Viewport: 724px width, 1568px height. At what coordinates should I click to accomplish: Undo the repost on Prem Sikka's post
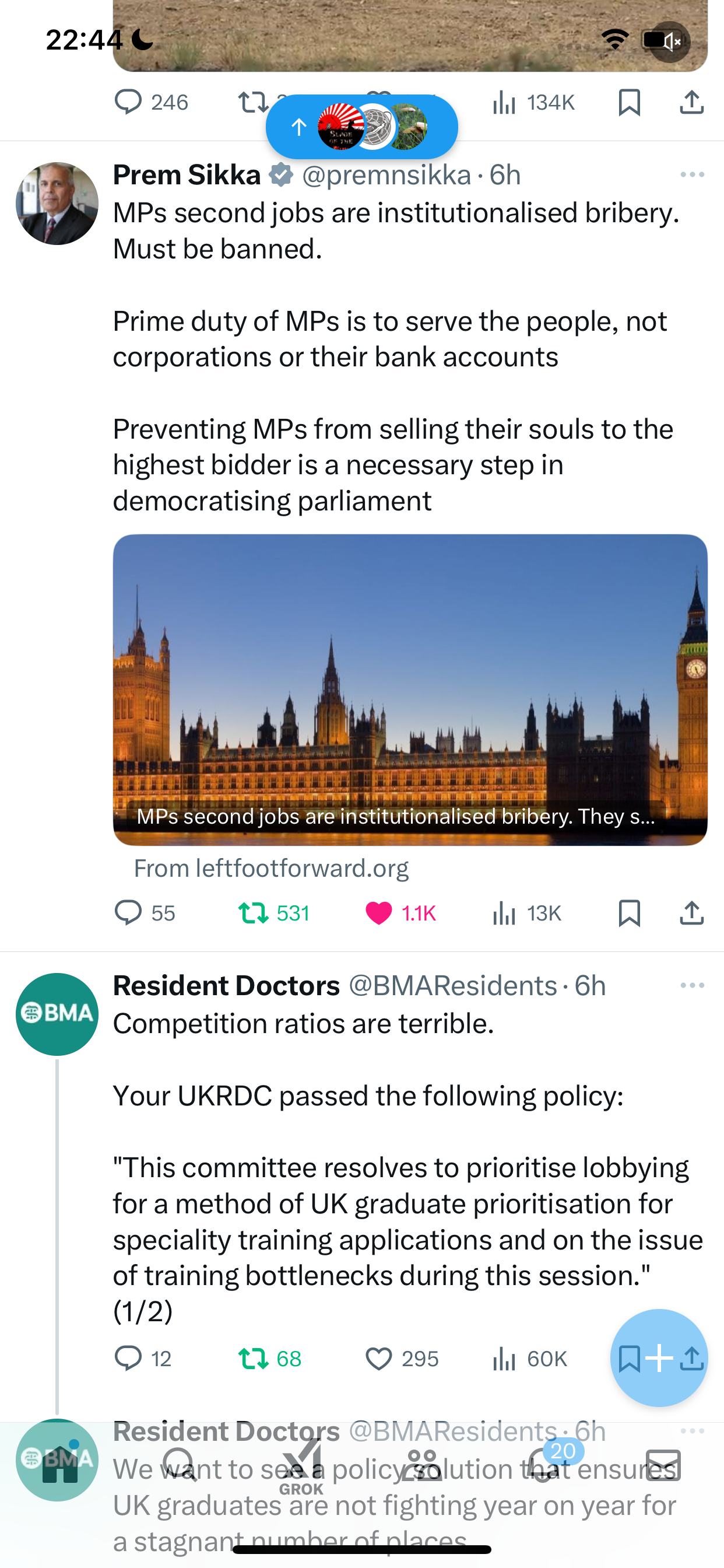click(x=274, y=912)
